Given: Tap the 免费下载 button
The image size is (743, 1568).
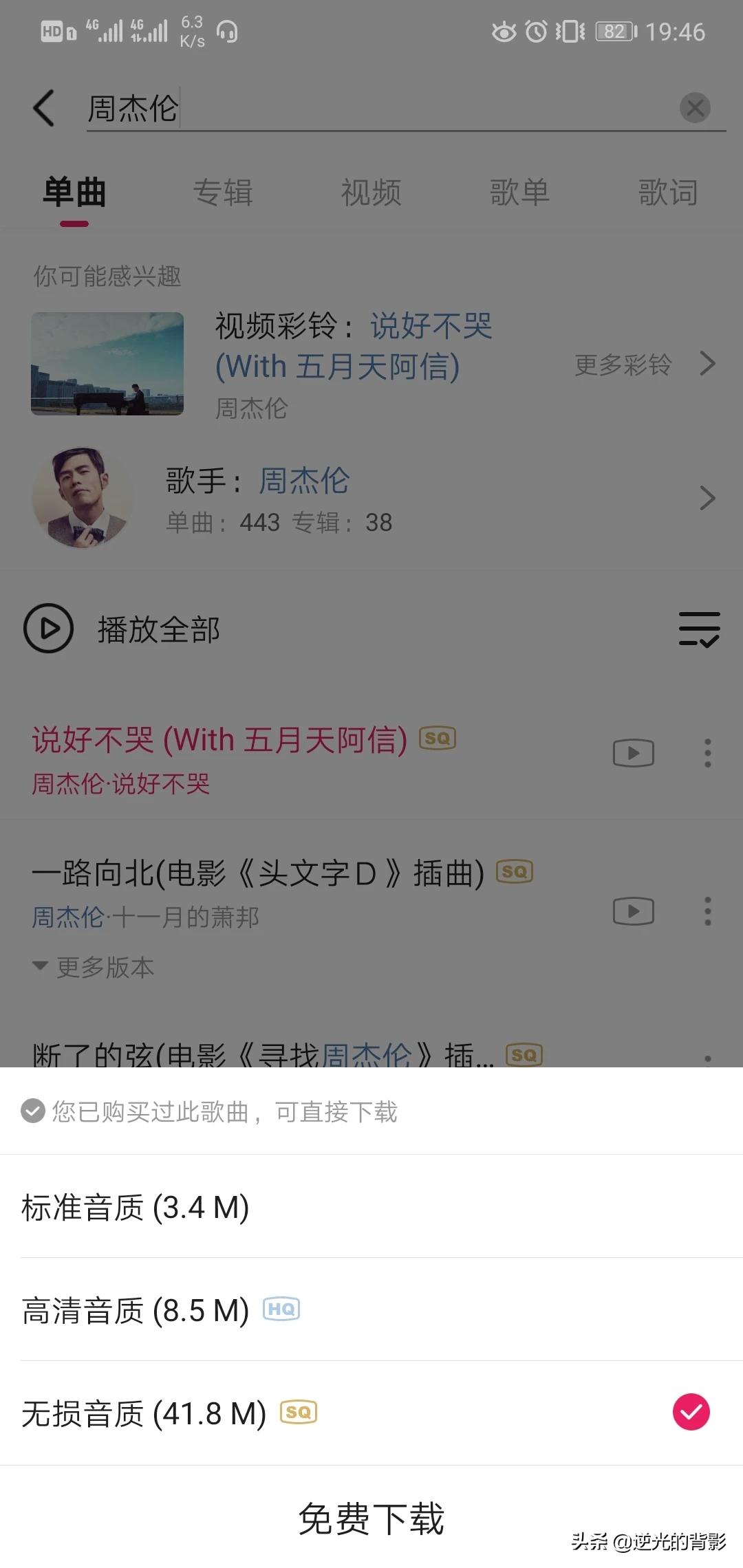Looking at the screenshot, I should [x=371, y=1518].
